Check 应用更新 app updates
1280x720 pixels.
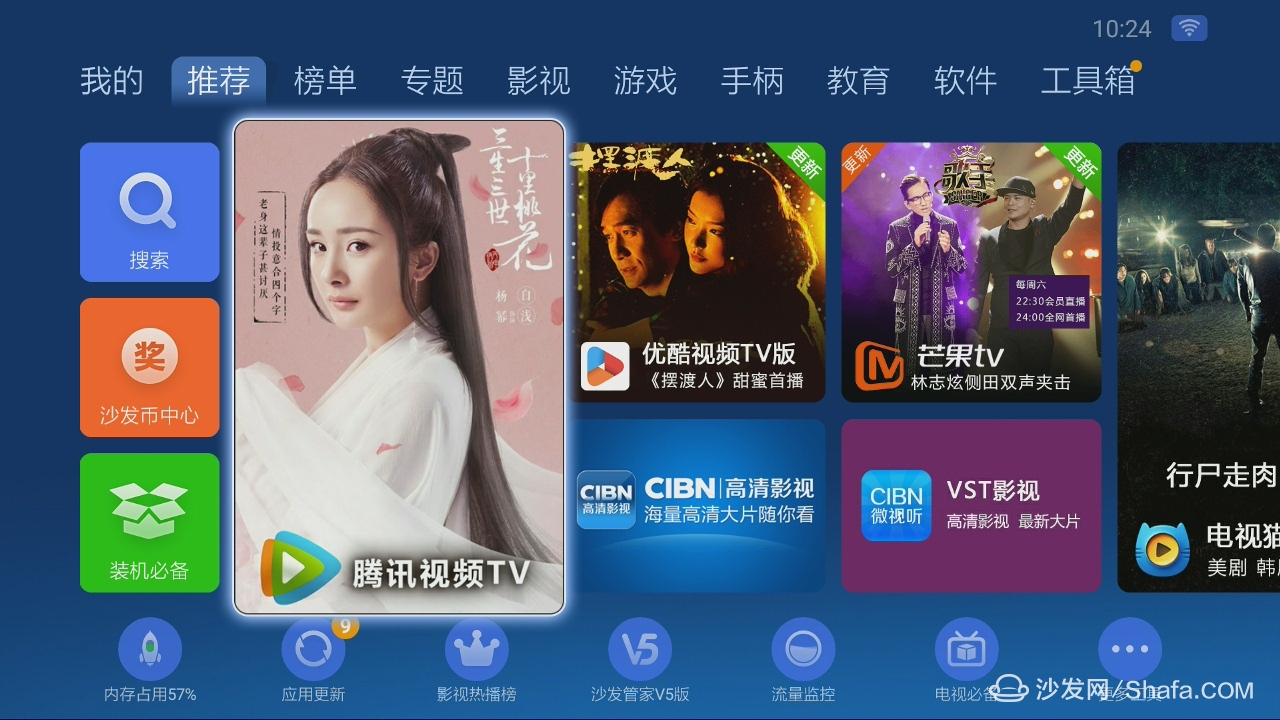(x=313, y=660)
